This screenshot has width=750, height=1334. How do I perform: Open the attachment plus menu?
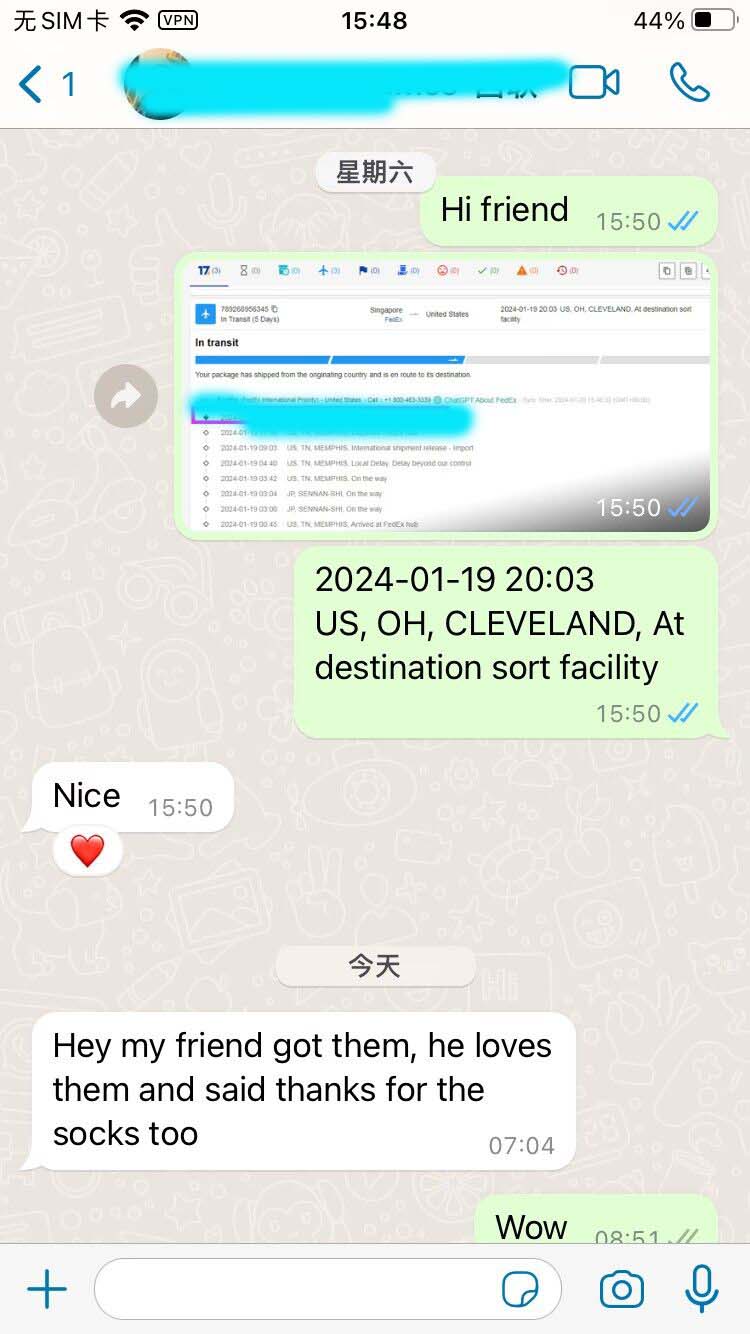point(47,1290)
